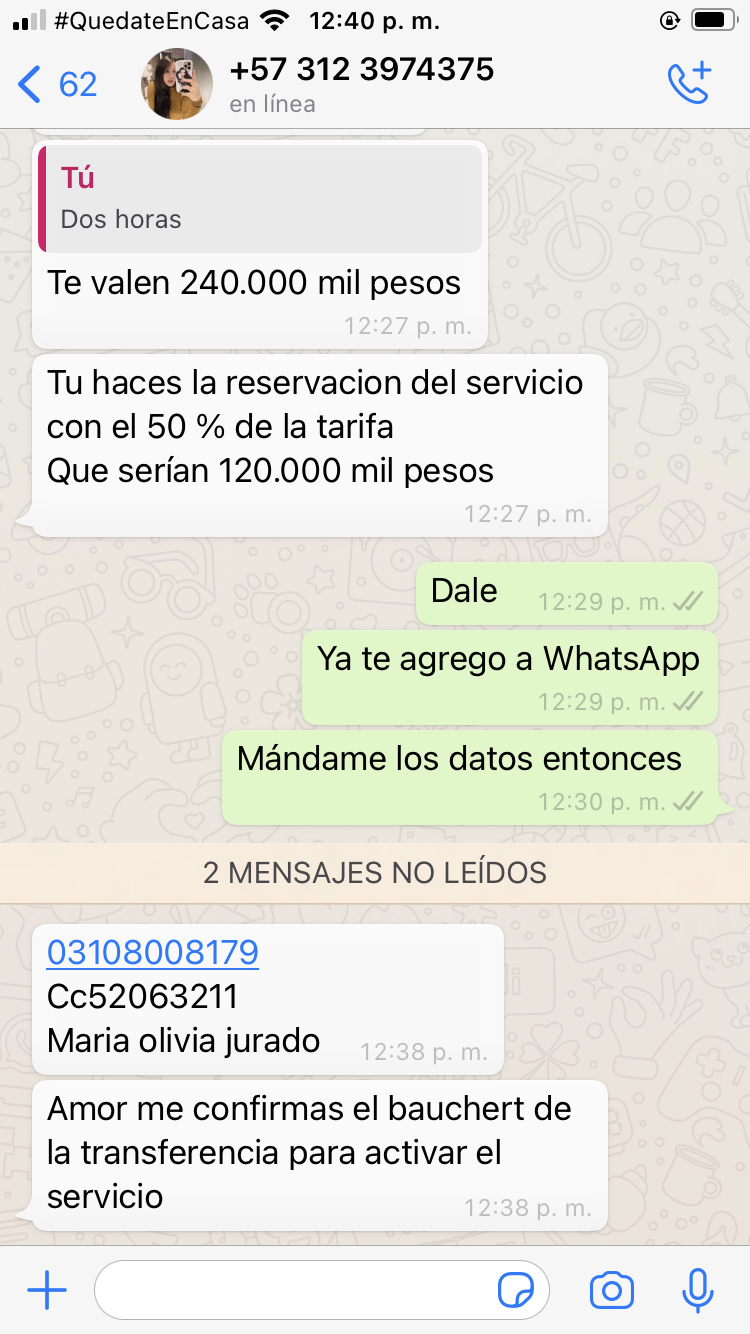The height and width of the screenshot is (1334, 750).
Task: Tap the quoted reply "Dos horas"
Action: 260,198
